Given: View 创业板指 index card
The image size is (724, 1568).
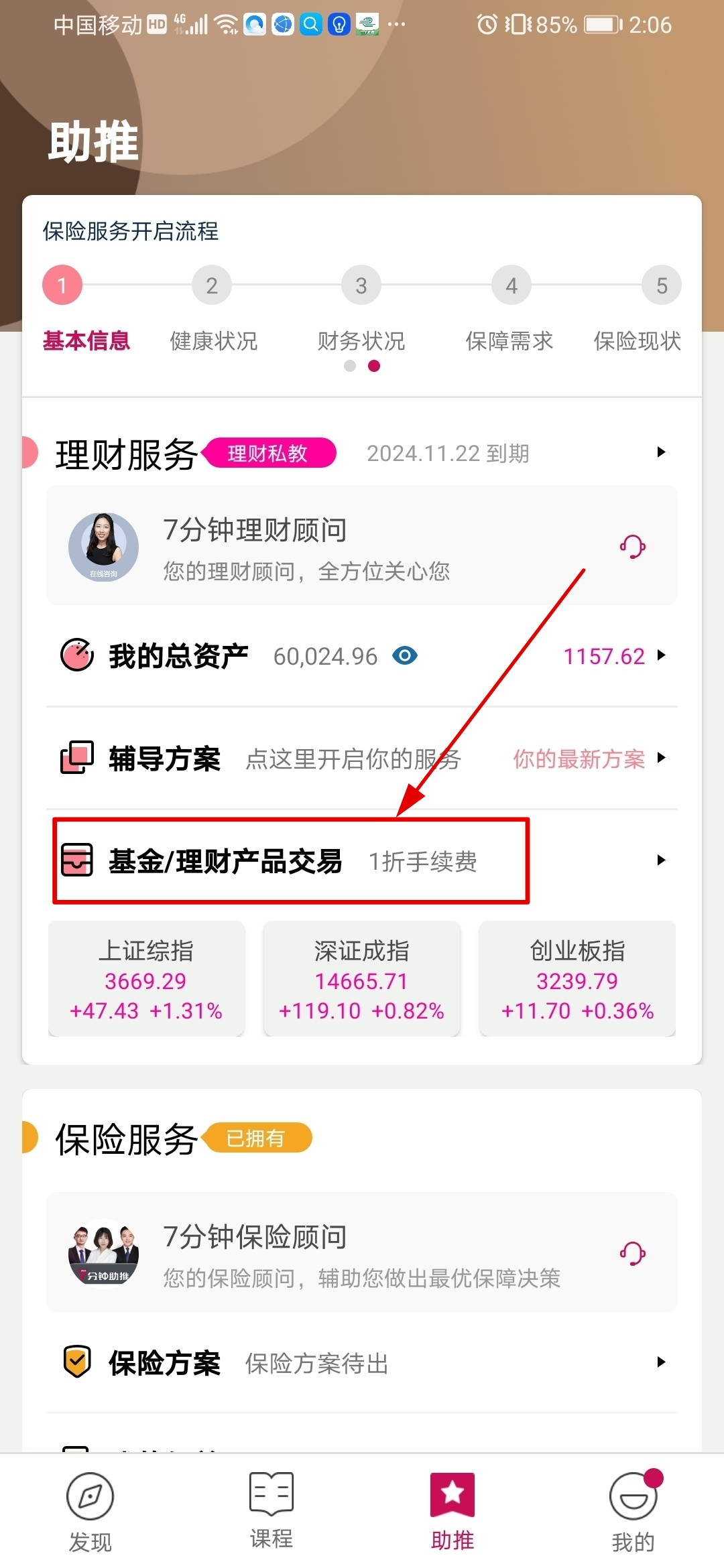Looking at the screenshot, I should (x=577, y=979).
